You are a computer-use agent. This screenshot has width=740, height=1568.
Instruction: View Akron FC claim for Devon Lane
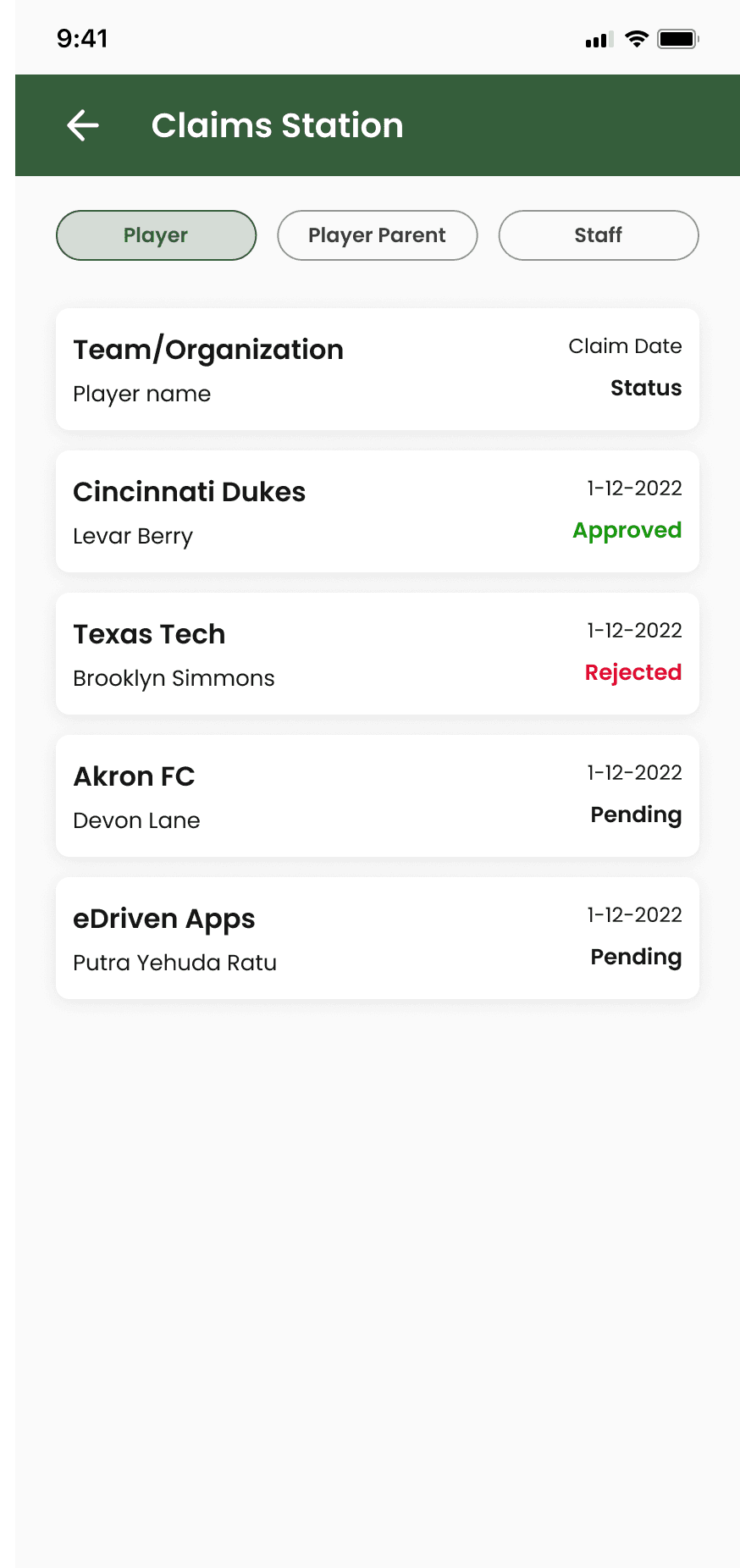(x=377, y=796)
